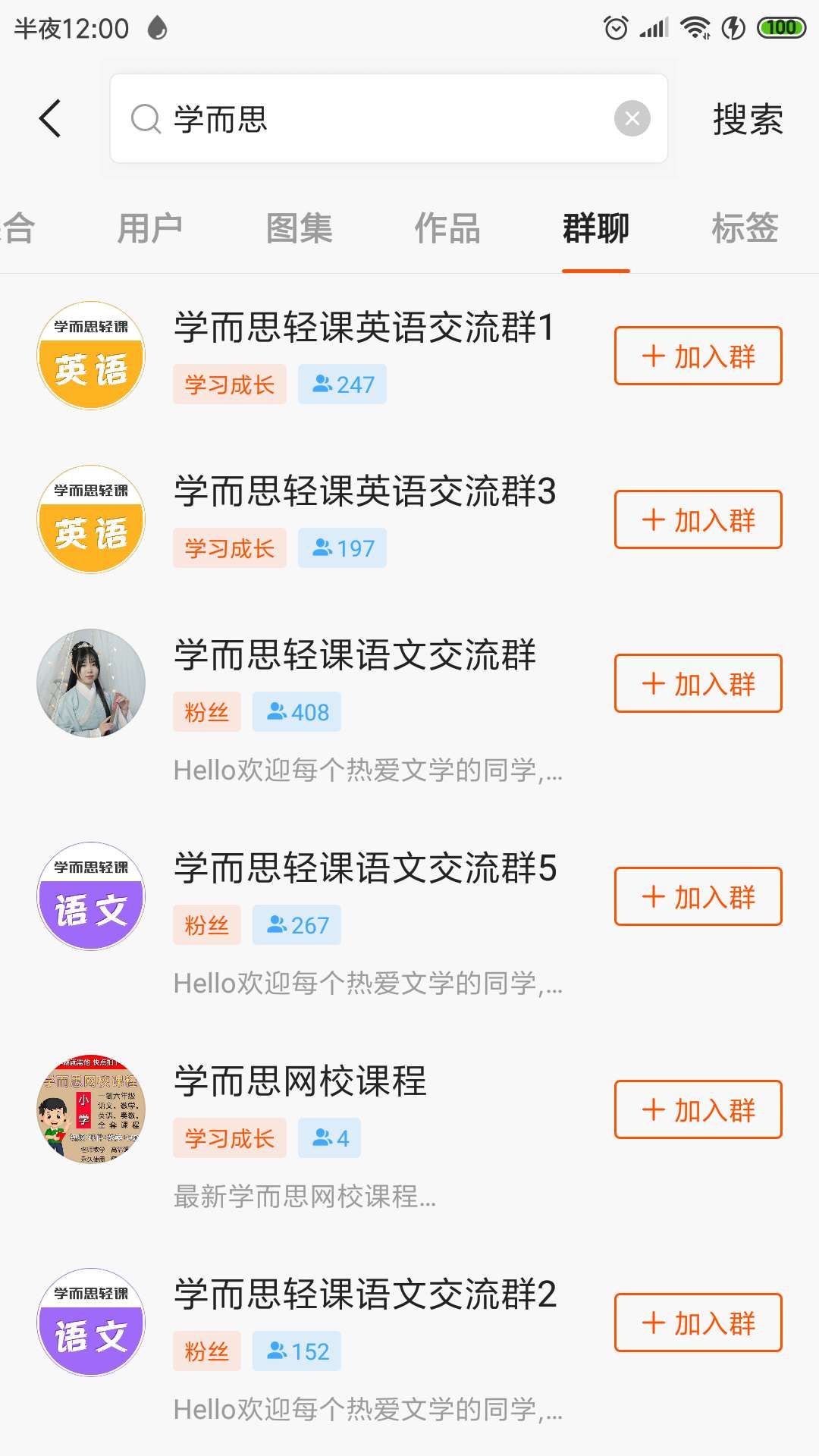The width and height of the screenshot is (819, 1456).
Task: Join 学而思轻课语文交流群5
Action: tap(698, 896)
